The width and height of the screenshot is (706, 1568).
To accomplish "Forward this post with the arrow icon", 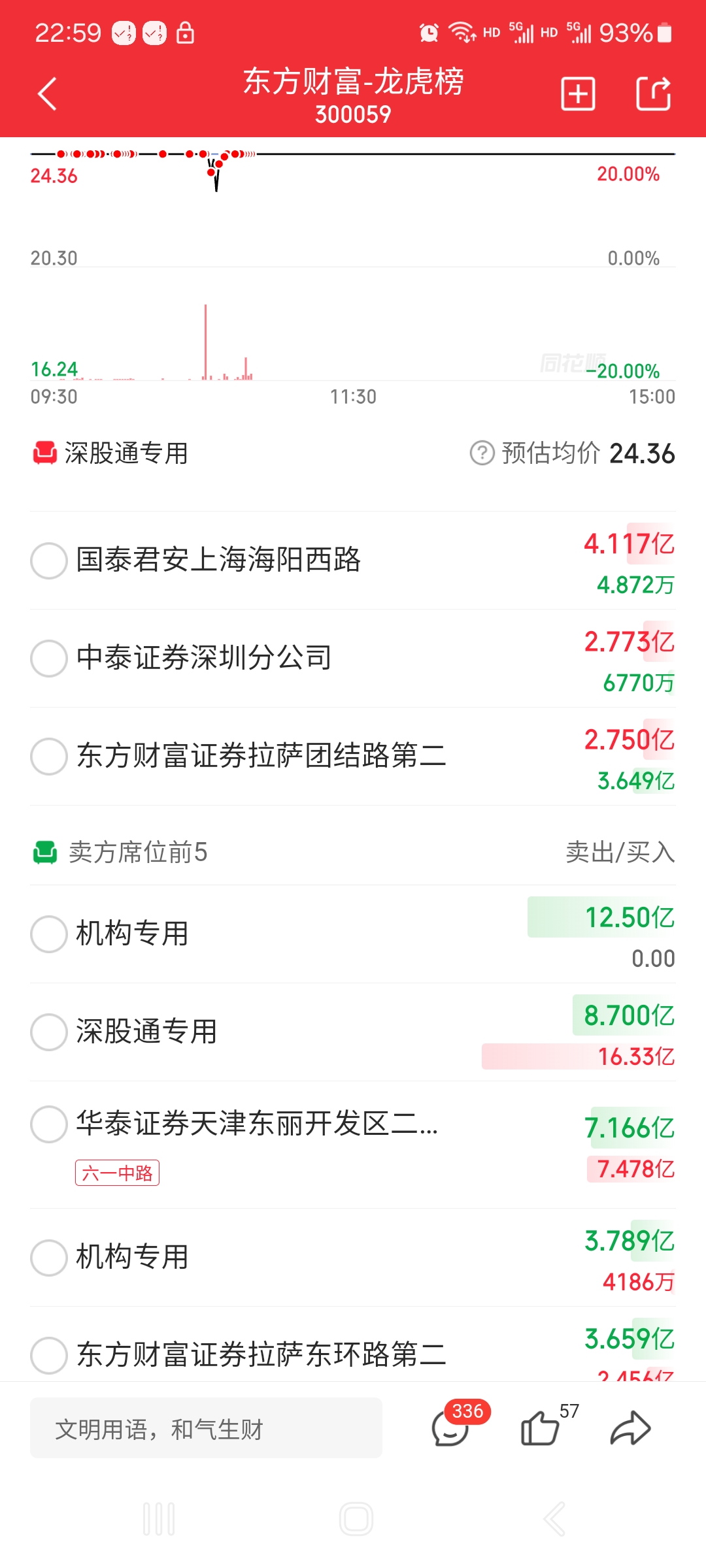I will pos(630,1428).
